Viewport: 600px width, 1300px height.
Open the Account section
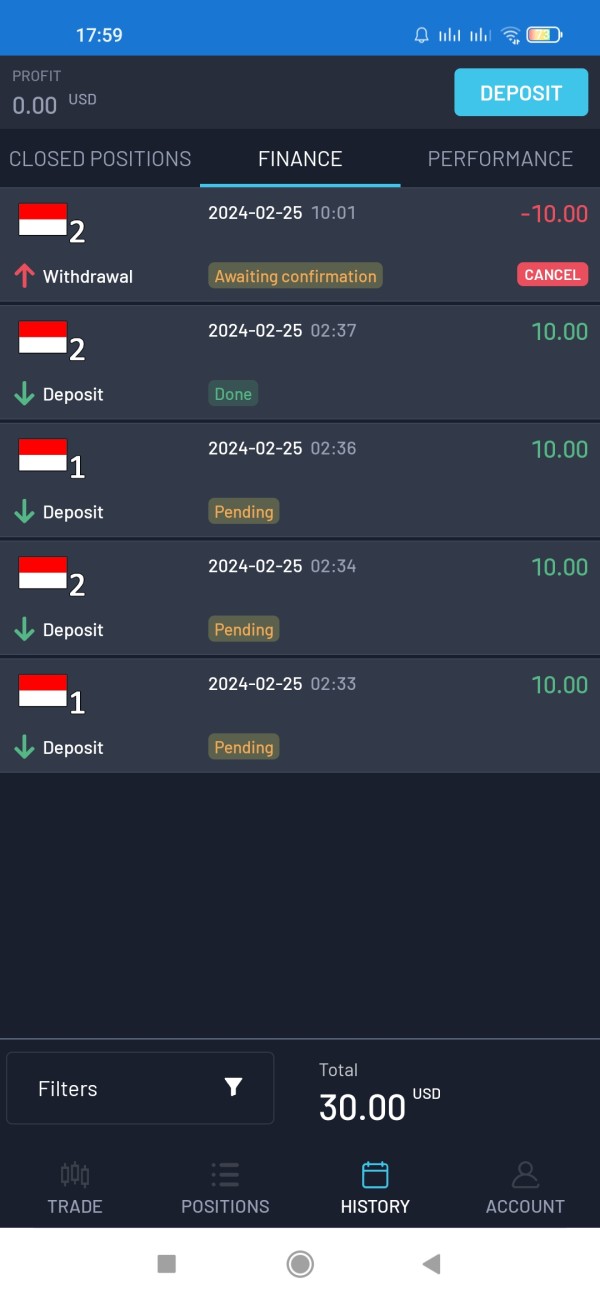tap(525, 1188)
